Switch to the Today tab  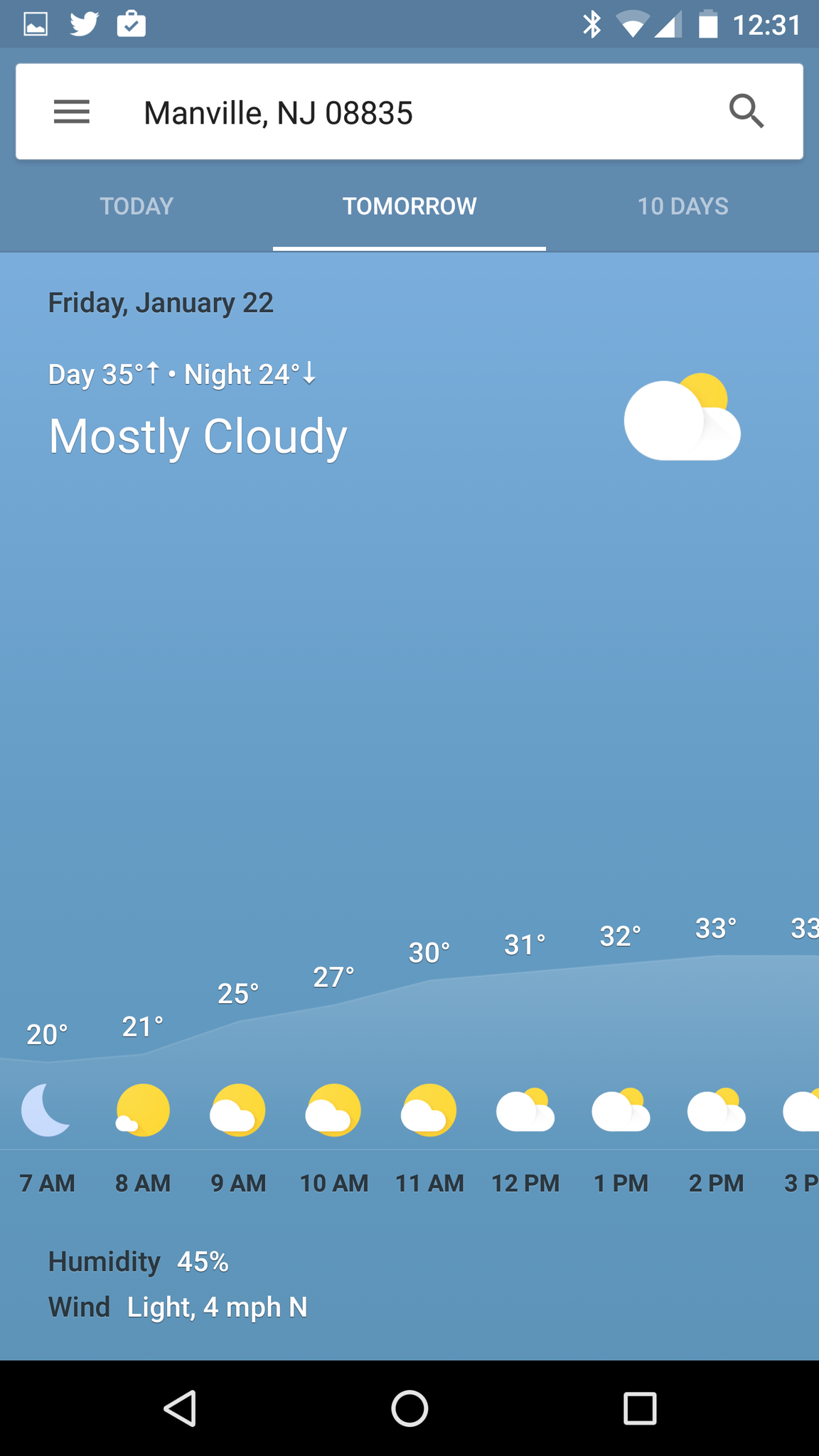(136, 206)
